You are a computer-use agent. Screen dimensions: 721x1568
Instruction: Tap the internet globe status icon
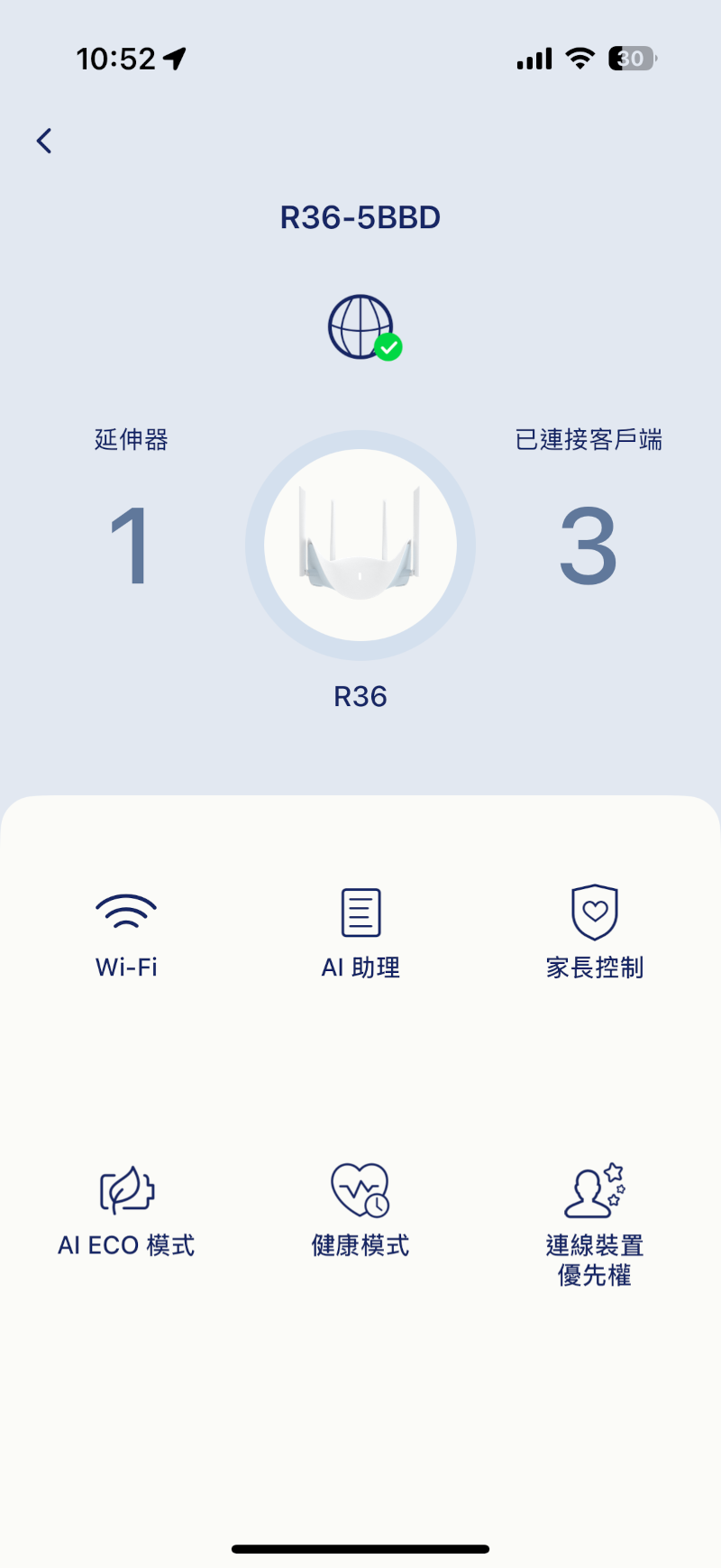point(360,325)
